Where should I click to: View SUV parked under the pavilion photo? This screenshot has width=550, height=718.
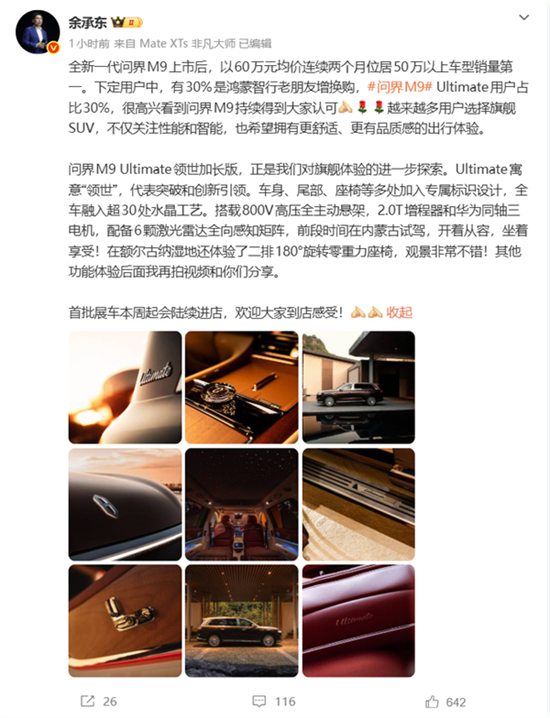click(x=242, y=621)
